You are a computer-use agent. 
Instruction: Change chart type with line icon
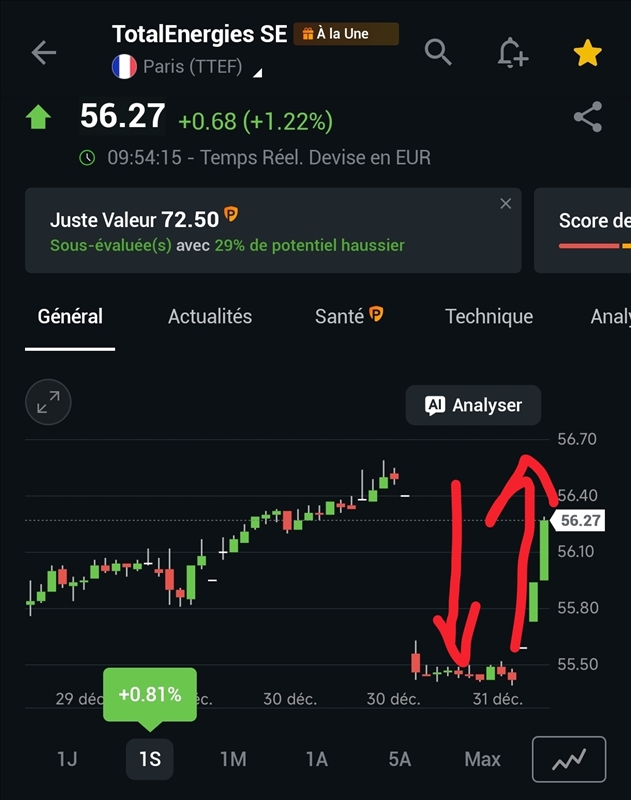[x=569, y=759]
